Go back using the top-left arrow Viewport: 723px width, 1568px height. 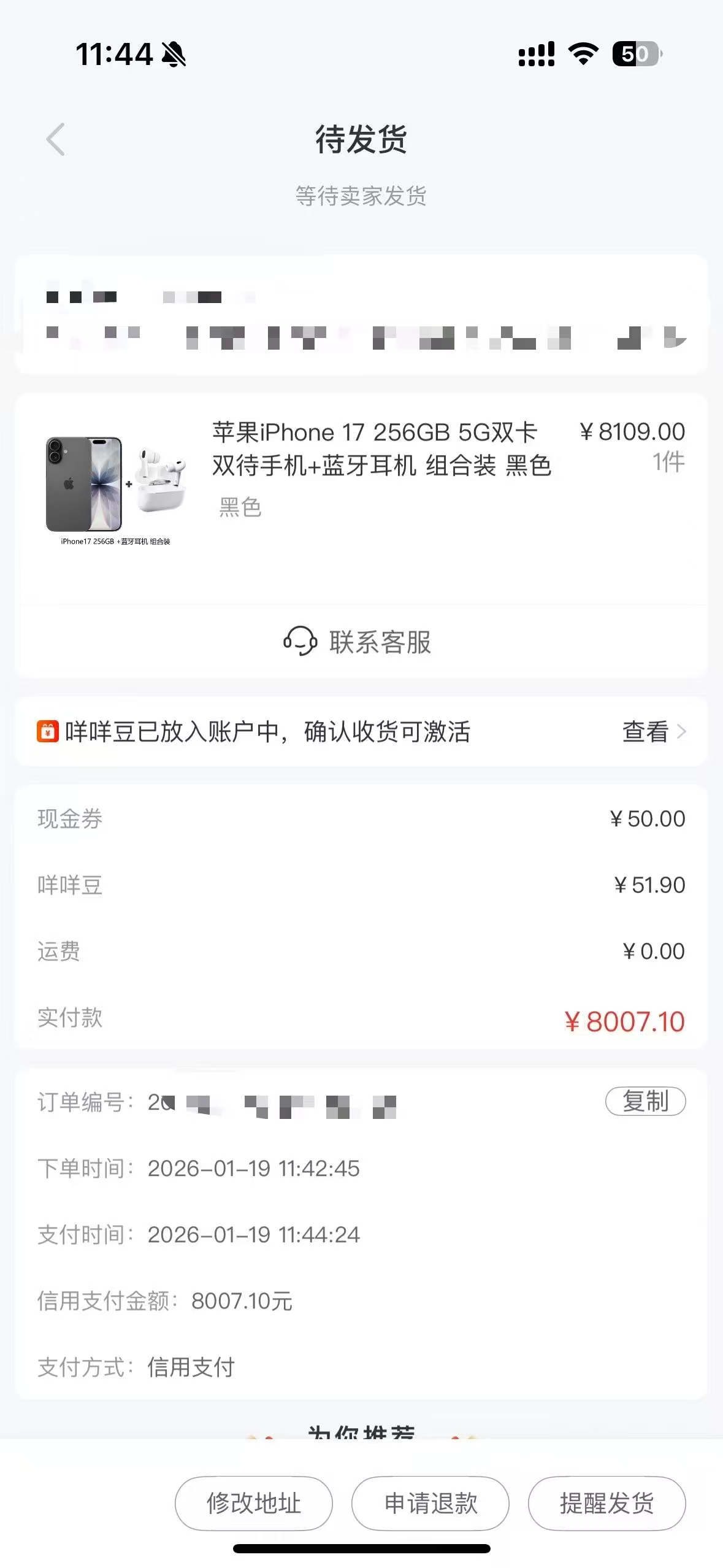coord(56,140)
